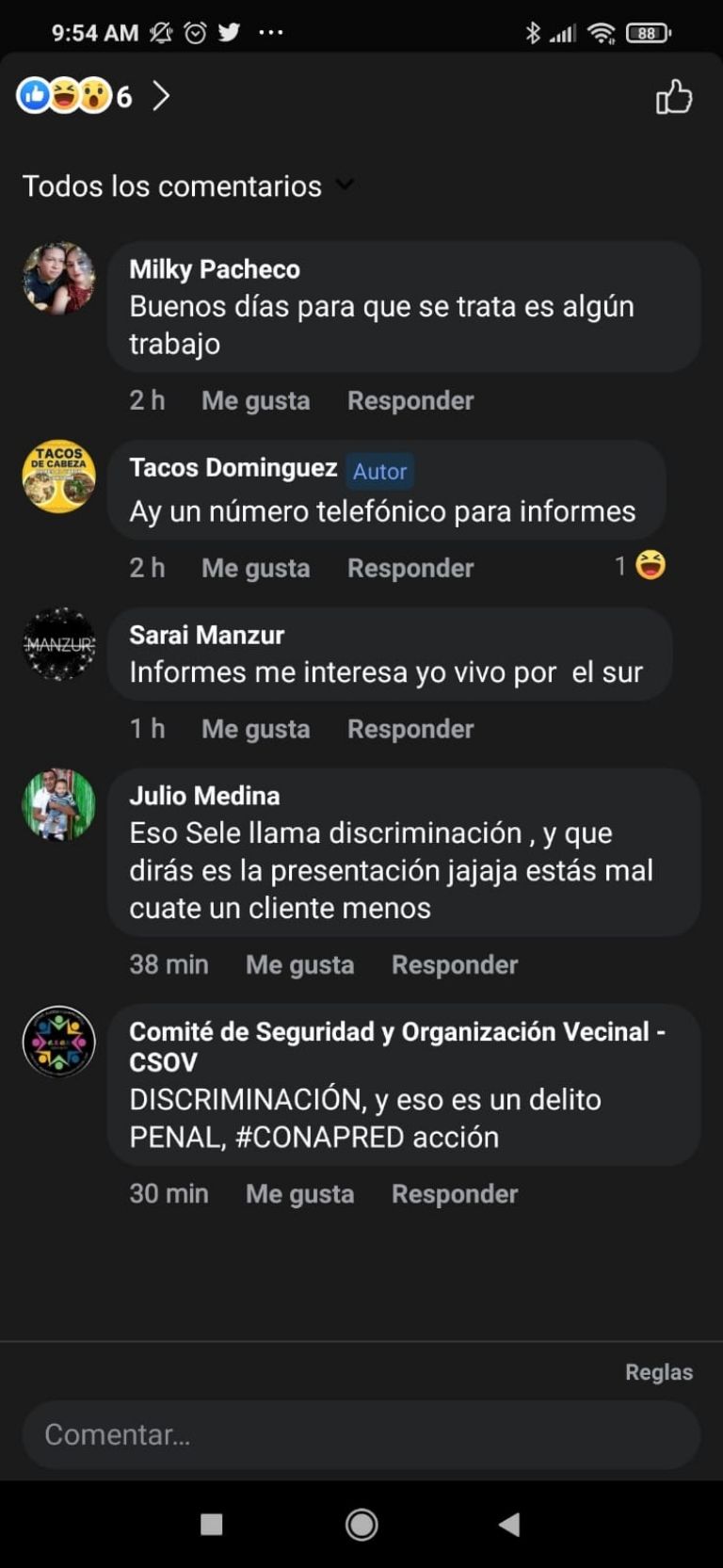Focus the Comentar text field
This screenshot has width=723, height=1568.
point(361,1434)
